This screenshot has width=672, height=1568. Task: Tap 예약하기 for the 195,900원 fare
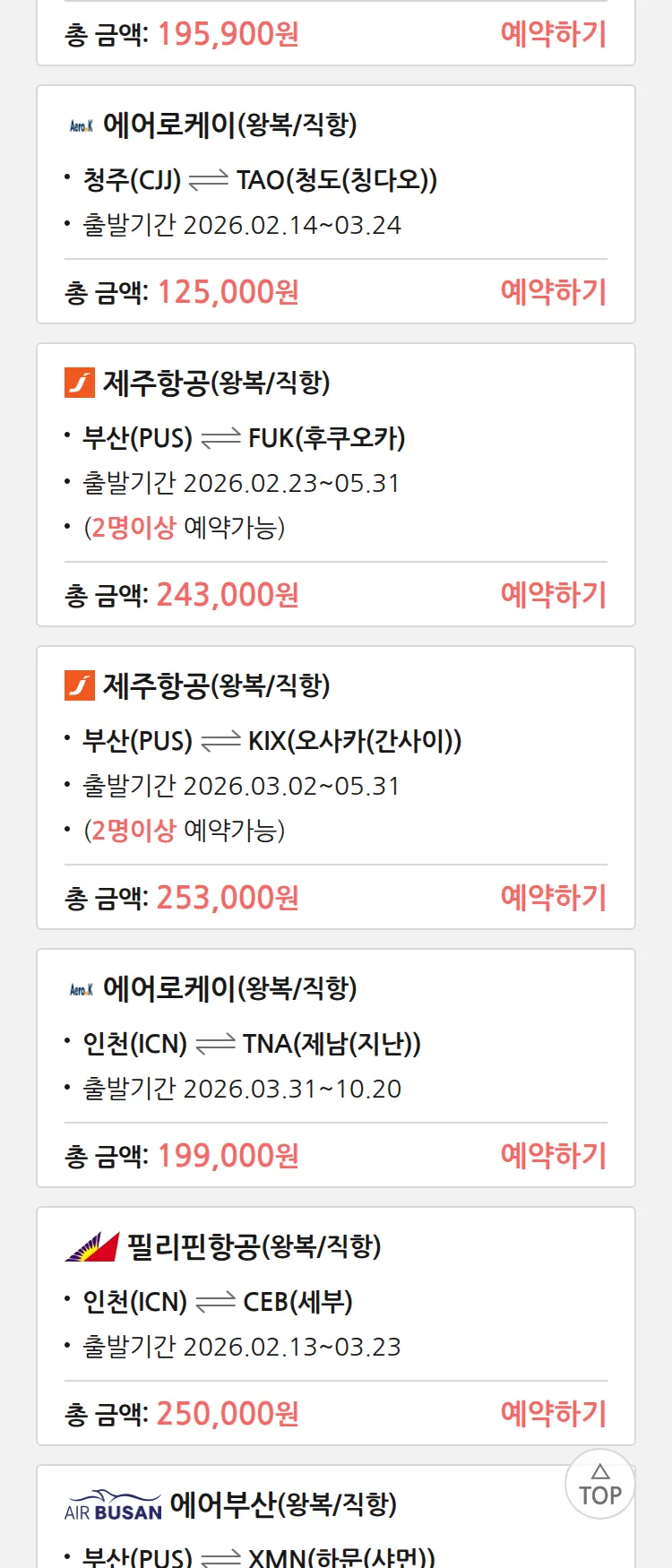[x=553, y=34]
